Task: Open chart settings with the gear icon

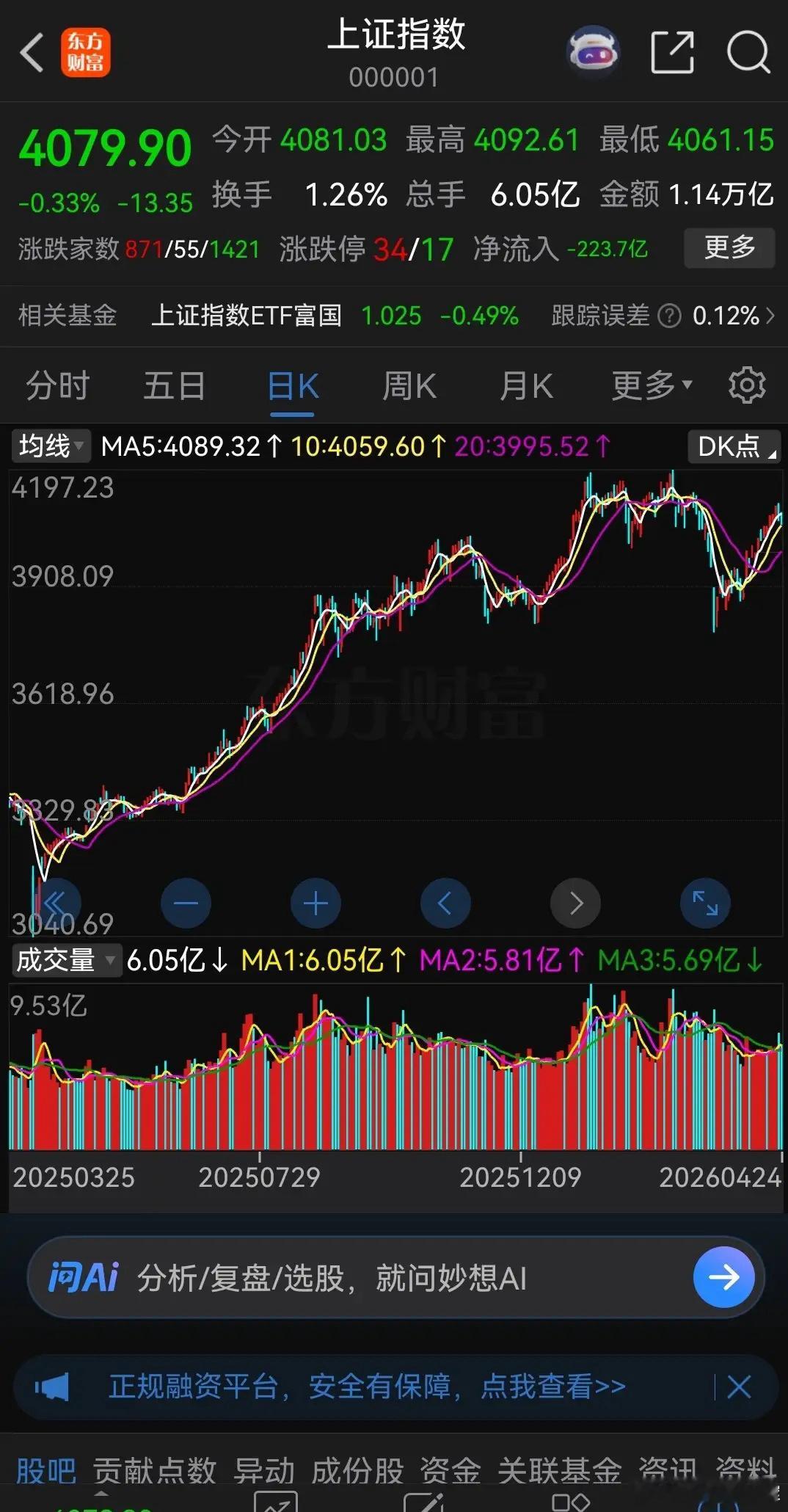Action: pyautogui.click(x=747, y=385)
